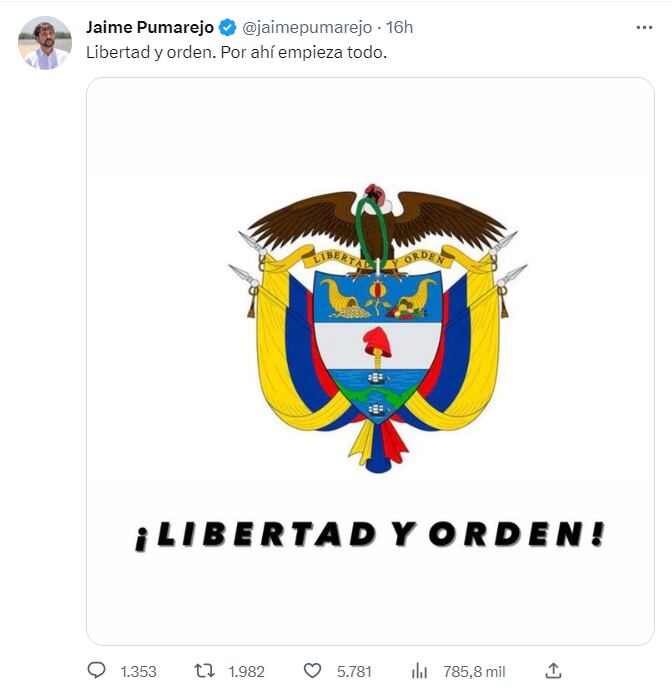This screenshot has width=672, height=692.
Task: Open the @jaimepumarejo handle link
Action: pyautogui.click(x=307, y=27)
